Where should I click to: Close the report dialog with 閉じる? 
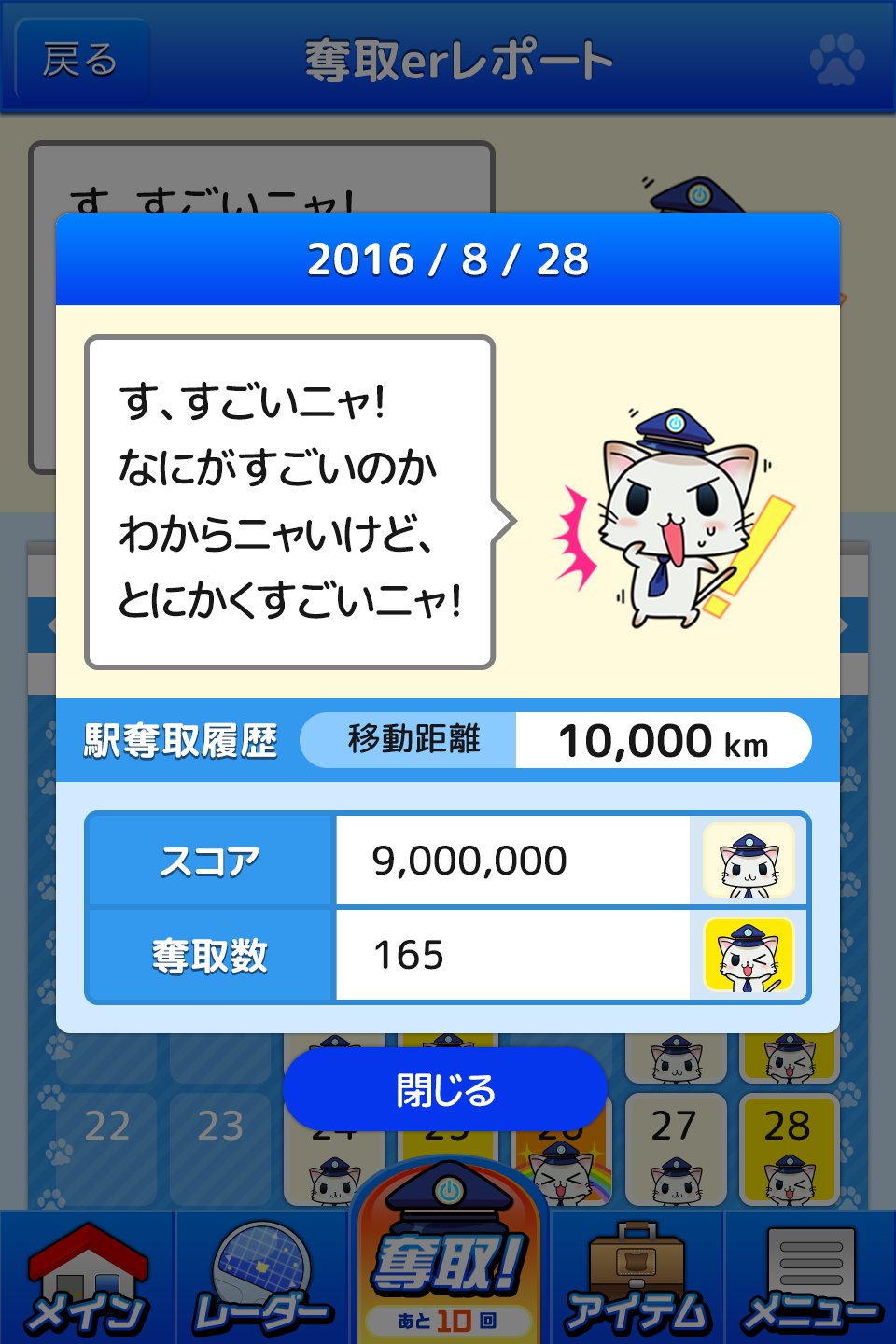(445, 1089)
